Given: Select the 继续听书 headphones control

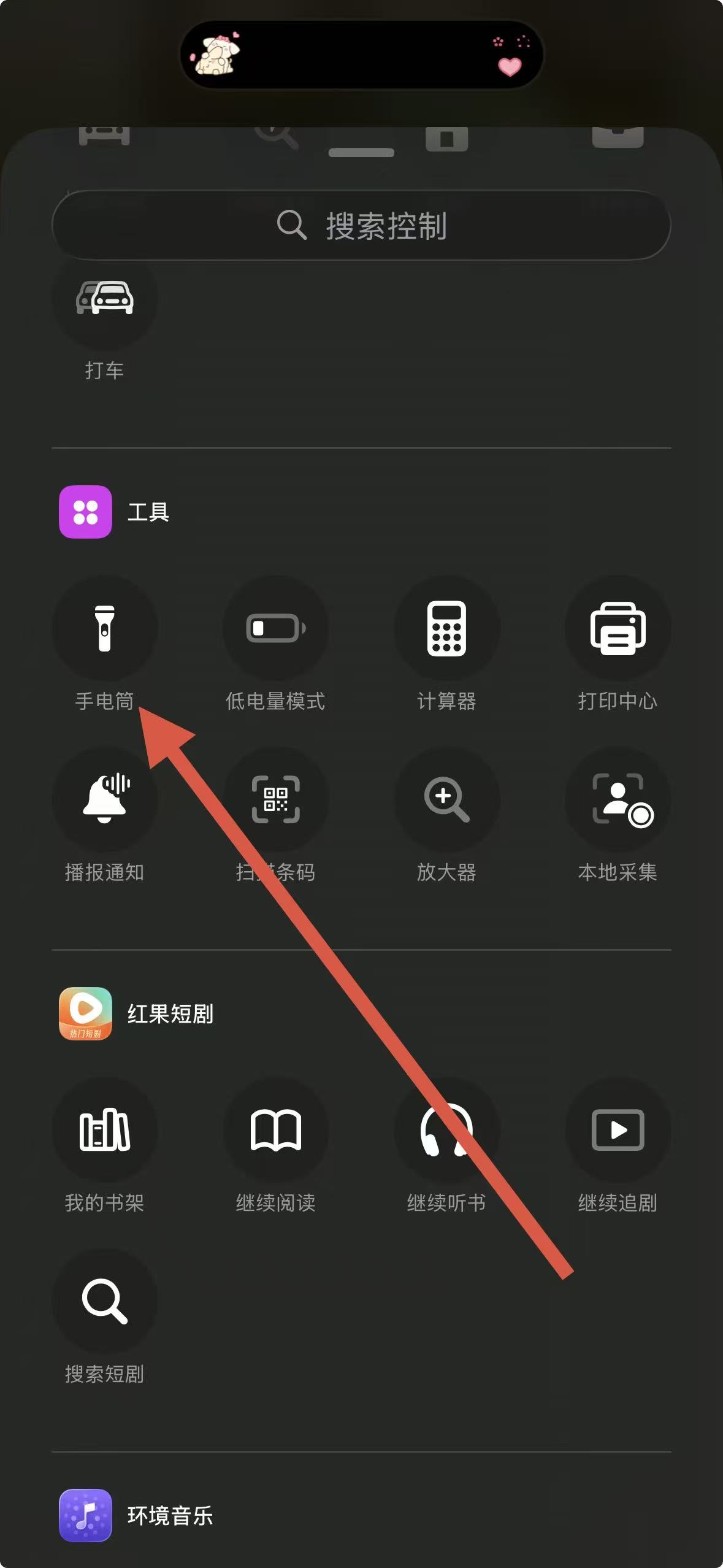Looking at the screenshot, I should [x=446, y=1130].
